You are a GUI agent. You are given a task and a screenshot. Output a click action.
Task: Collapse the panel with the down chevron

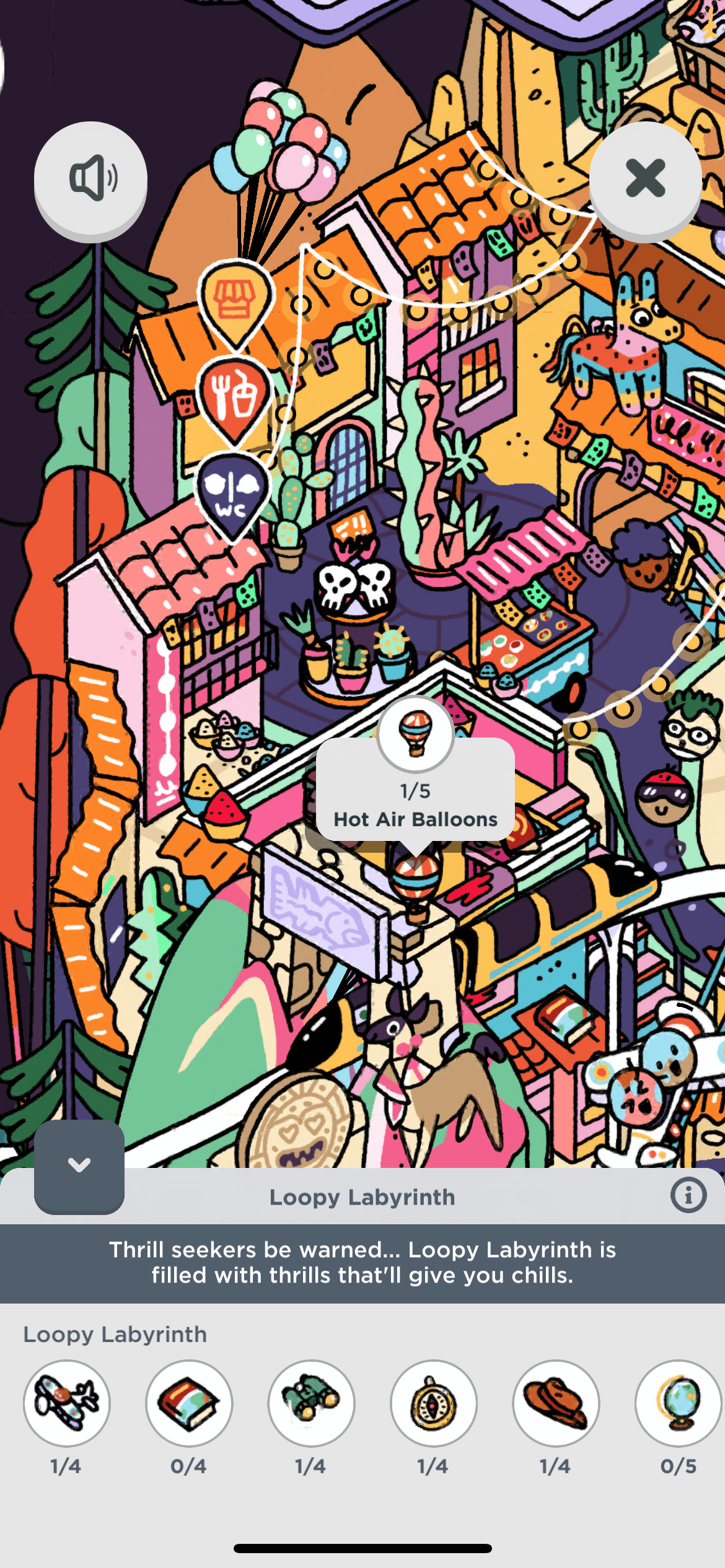pos(79,1165)
